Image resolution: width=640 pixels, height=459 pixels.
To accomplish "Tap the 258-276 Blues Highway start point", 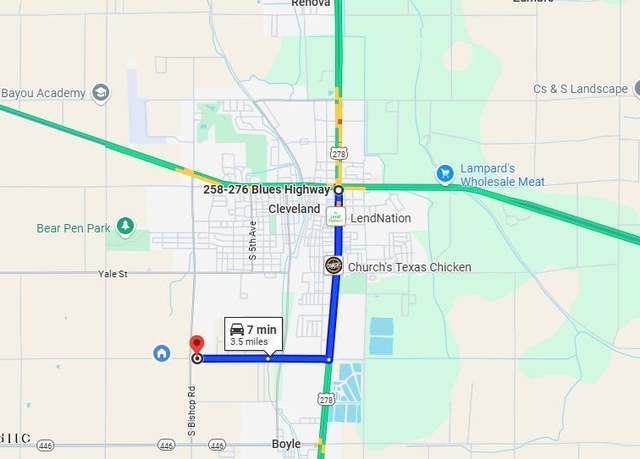I will pyautogui.click(x=339, y=190).
